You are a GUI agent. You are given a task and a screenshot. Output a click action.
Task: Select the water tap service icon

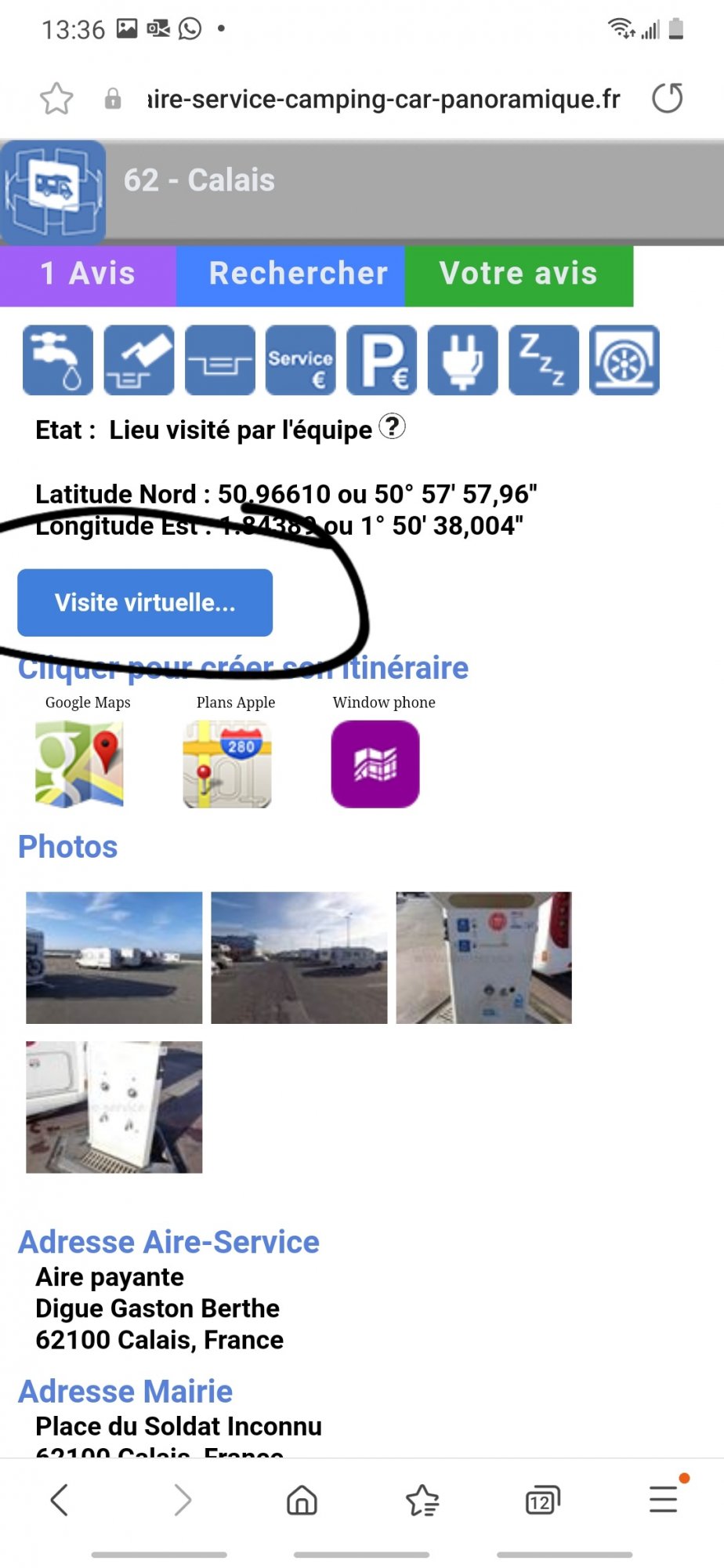(56, 359)
